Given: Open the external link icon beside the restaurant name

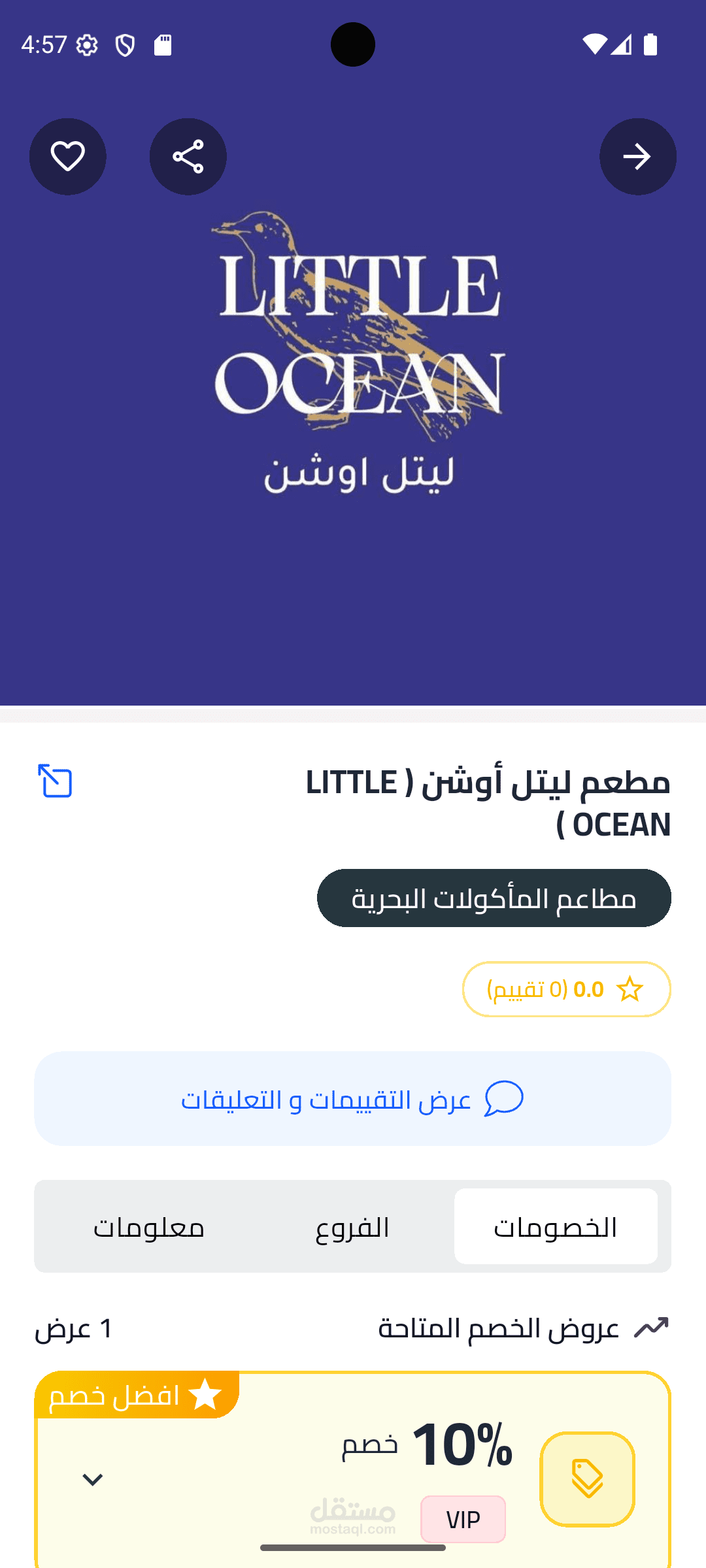Looking at the screenshot, I should (55, 781).
